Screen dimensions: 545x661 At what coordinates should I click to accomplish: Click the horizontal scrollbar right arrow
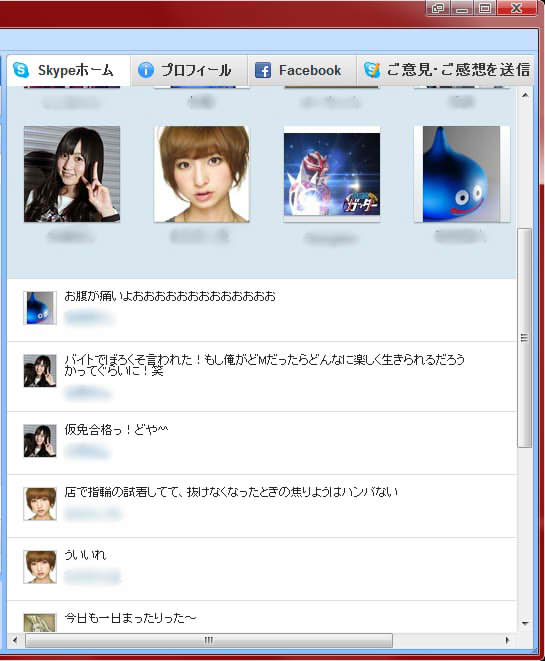point(507,640)
